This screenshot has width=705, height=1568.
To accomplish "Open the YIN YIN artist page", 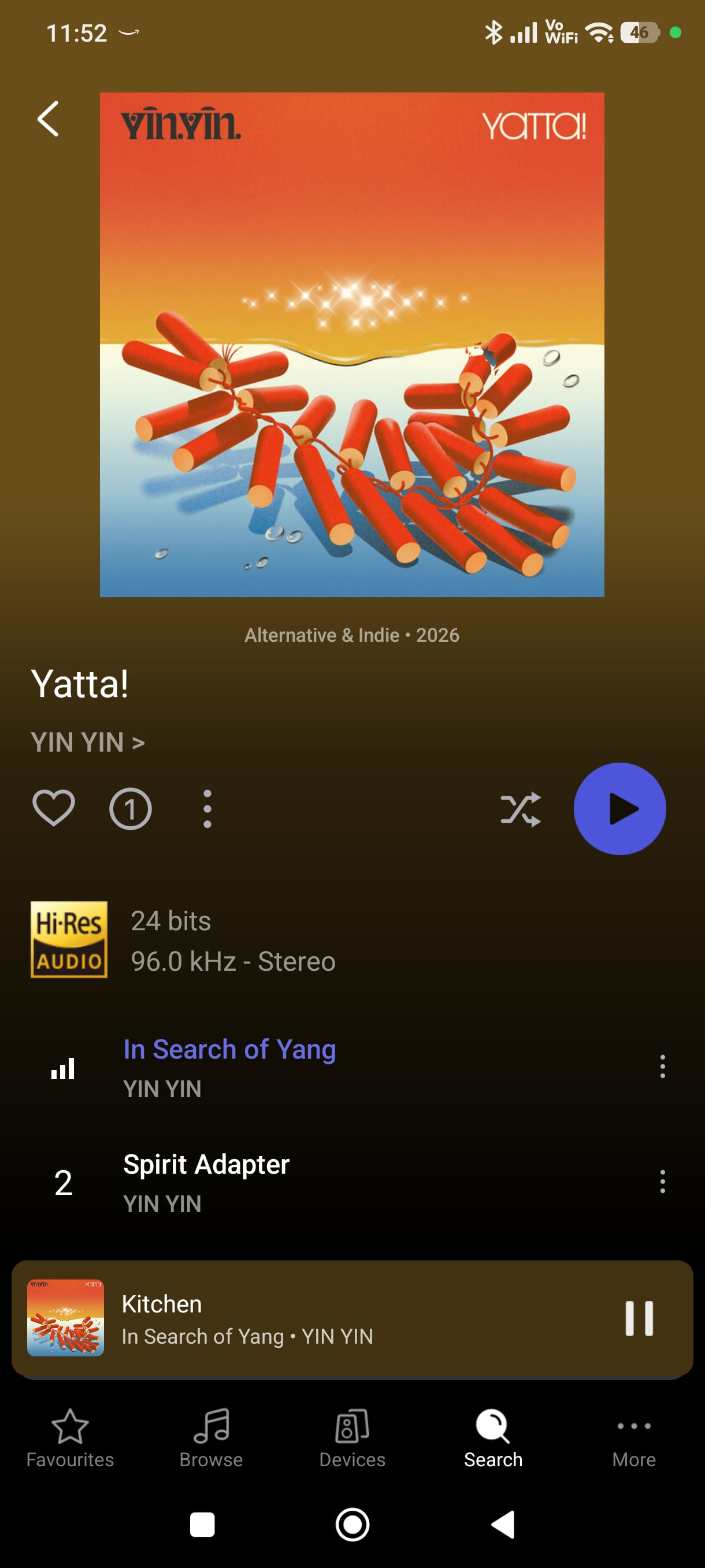I will [x=88, y=742].
